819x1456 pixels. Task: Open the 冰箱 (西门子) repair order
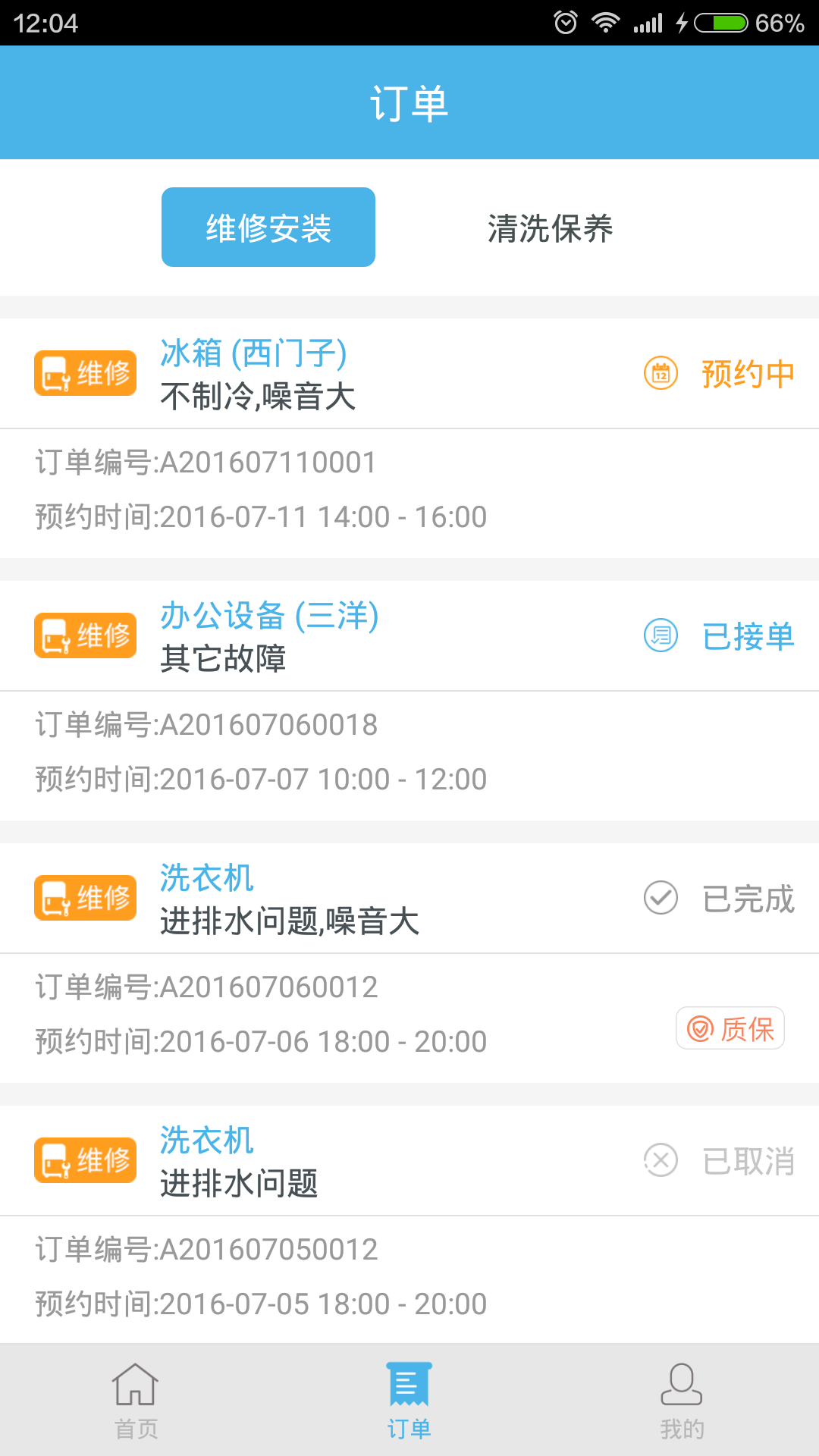pyautogui.click(x=409, y=438)
